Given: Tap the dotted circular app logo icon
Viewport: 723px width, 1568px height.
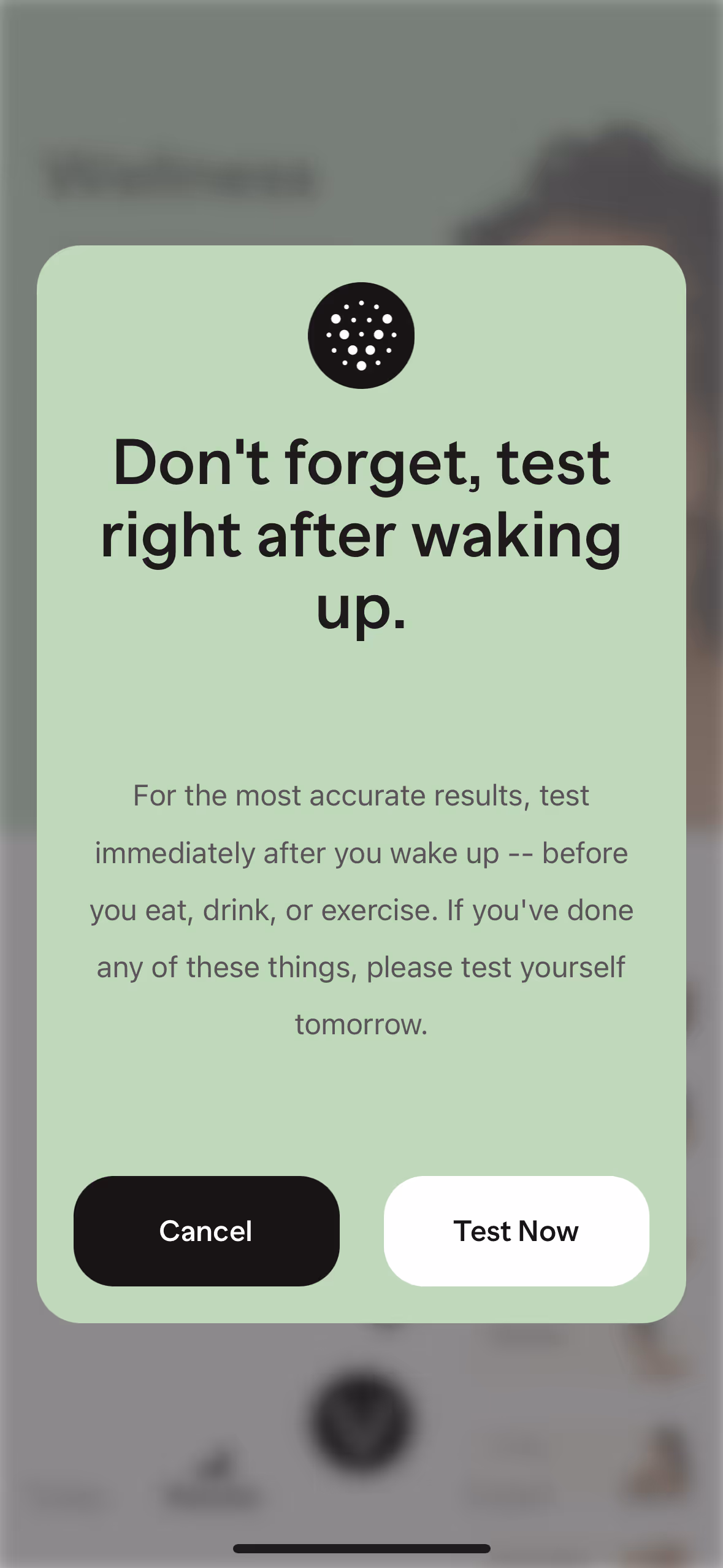Looking at the screenshot, I should (x=361, y=334).
